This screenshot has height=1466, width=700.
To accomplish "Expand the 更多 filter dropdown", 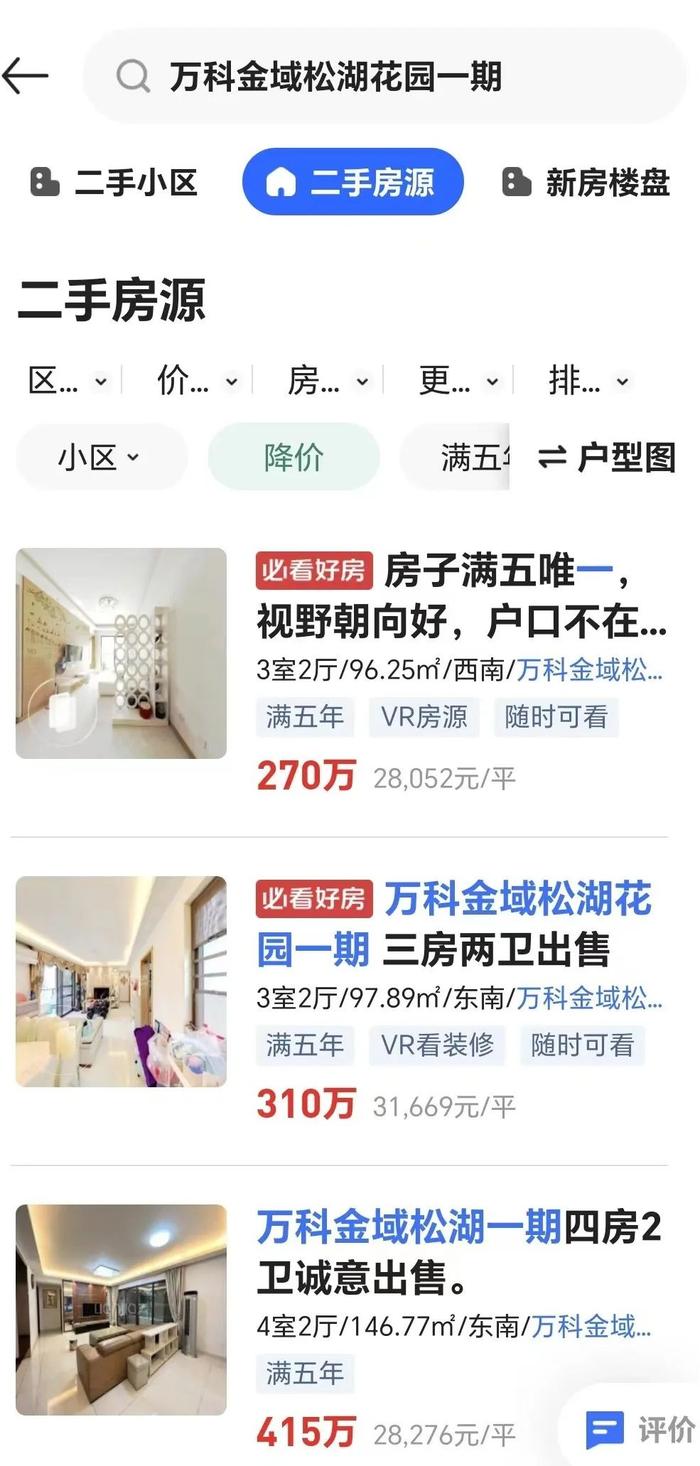I will (458, 381).
